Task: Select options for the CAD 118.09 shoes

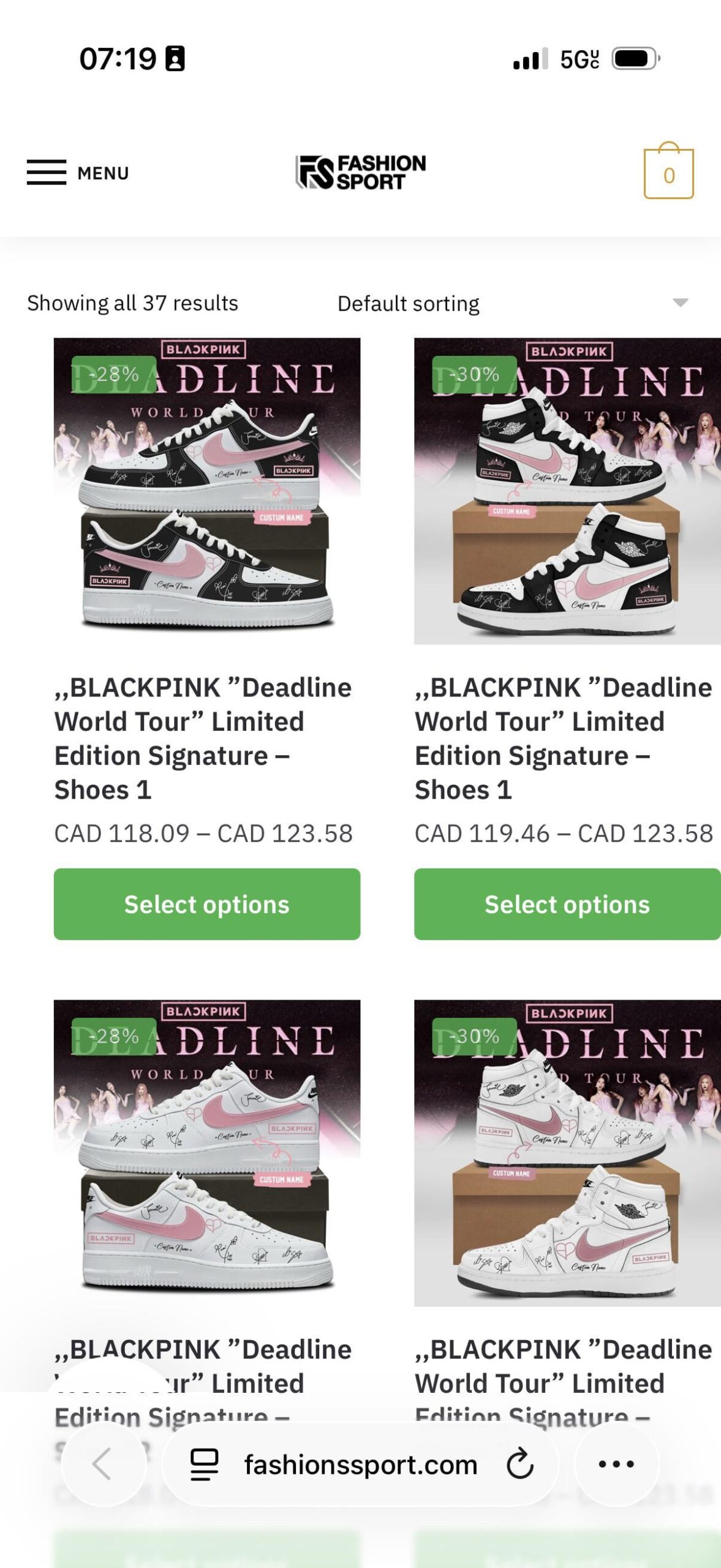Action: pyautogui.click(x=207, y=904)
